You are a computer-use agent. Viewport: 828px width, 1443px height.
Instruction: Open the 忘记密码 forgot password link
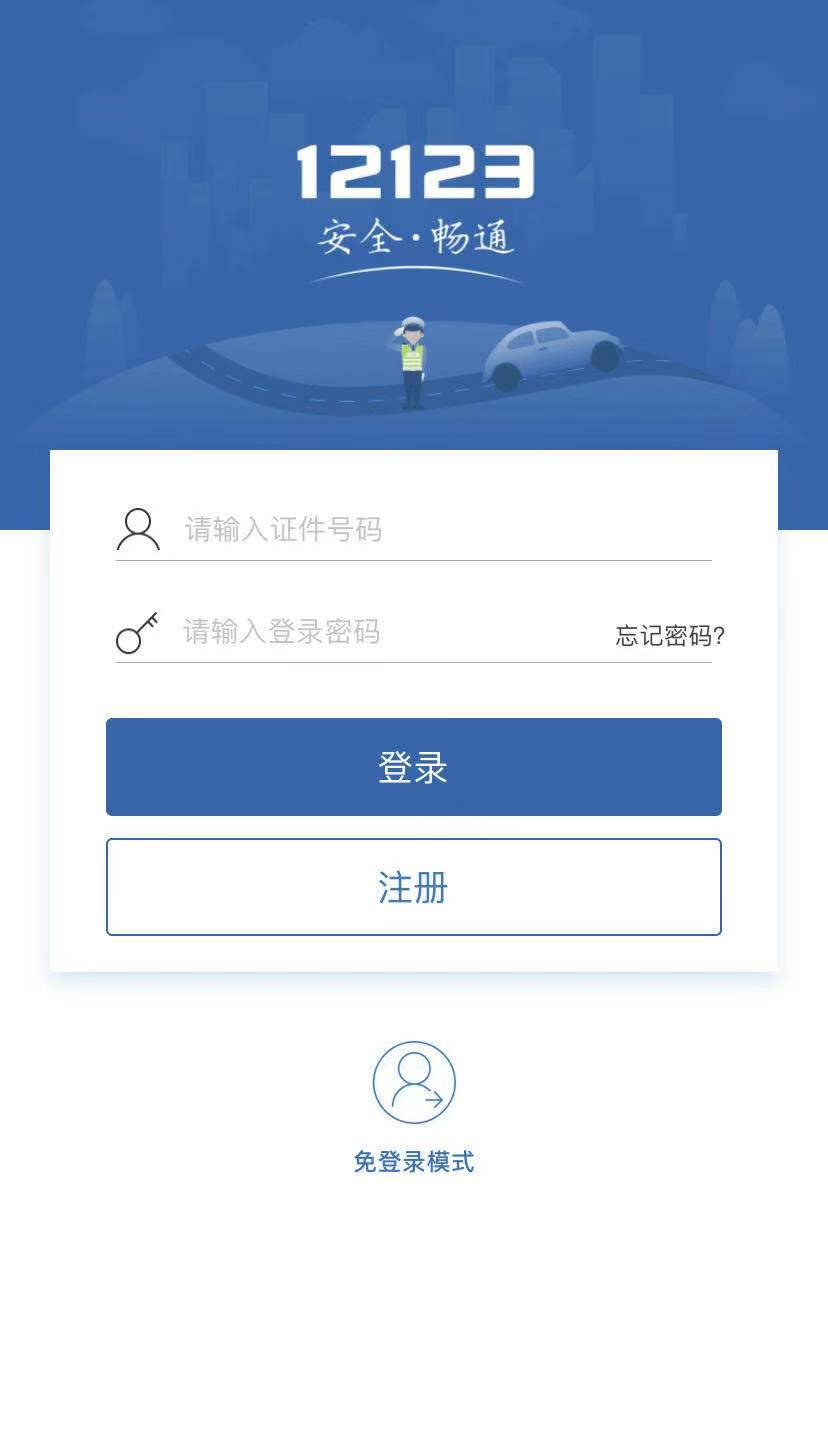(x=669, y=636)
